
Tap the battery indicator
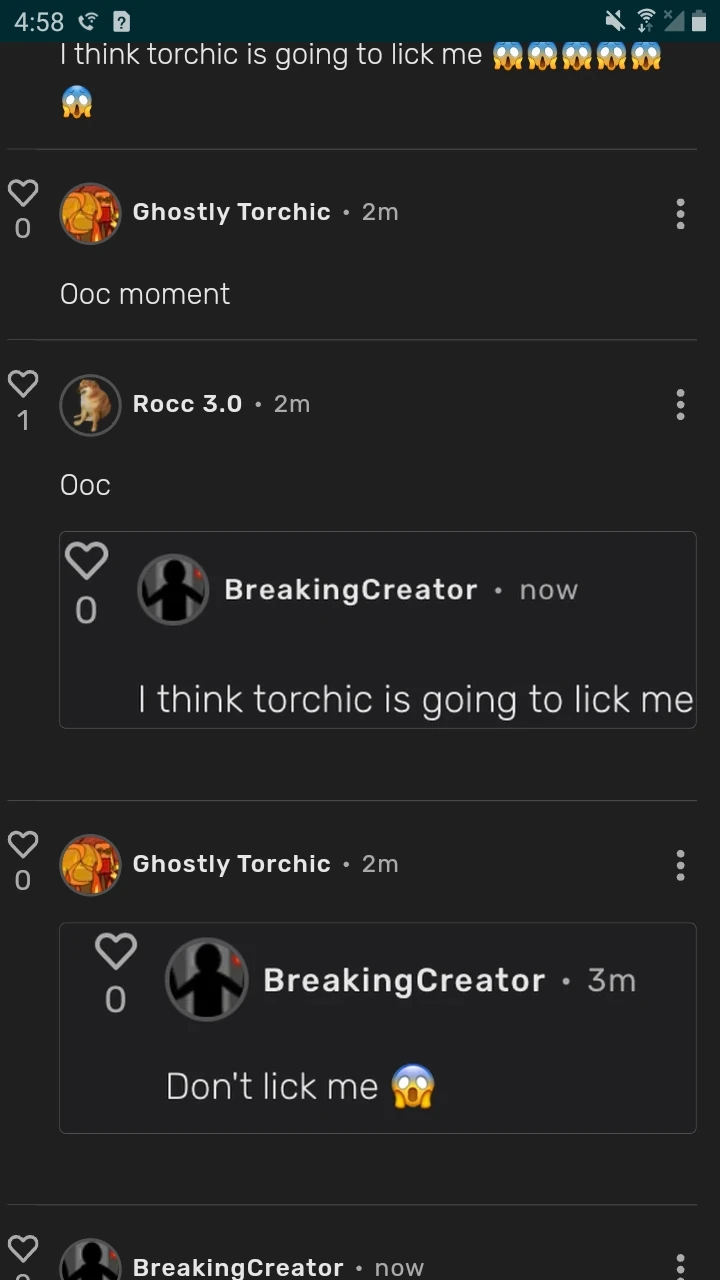703,21
